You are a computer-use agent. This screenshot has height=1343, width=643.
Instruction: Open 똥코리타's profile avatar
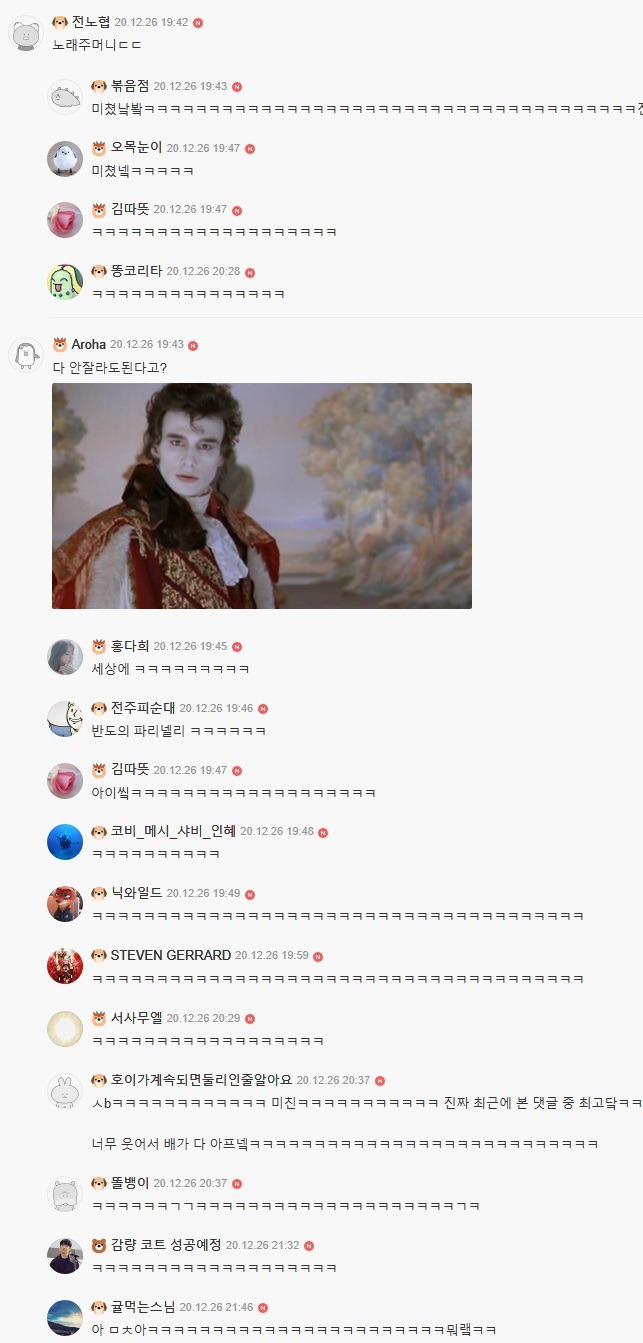point(65,282)
